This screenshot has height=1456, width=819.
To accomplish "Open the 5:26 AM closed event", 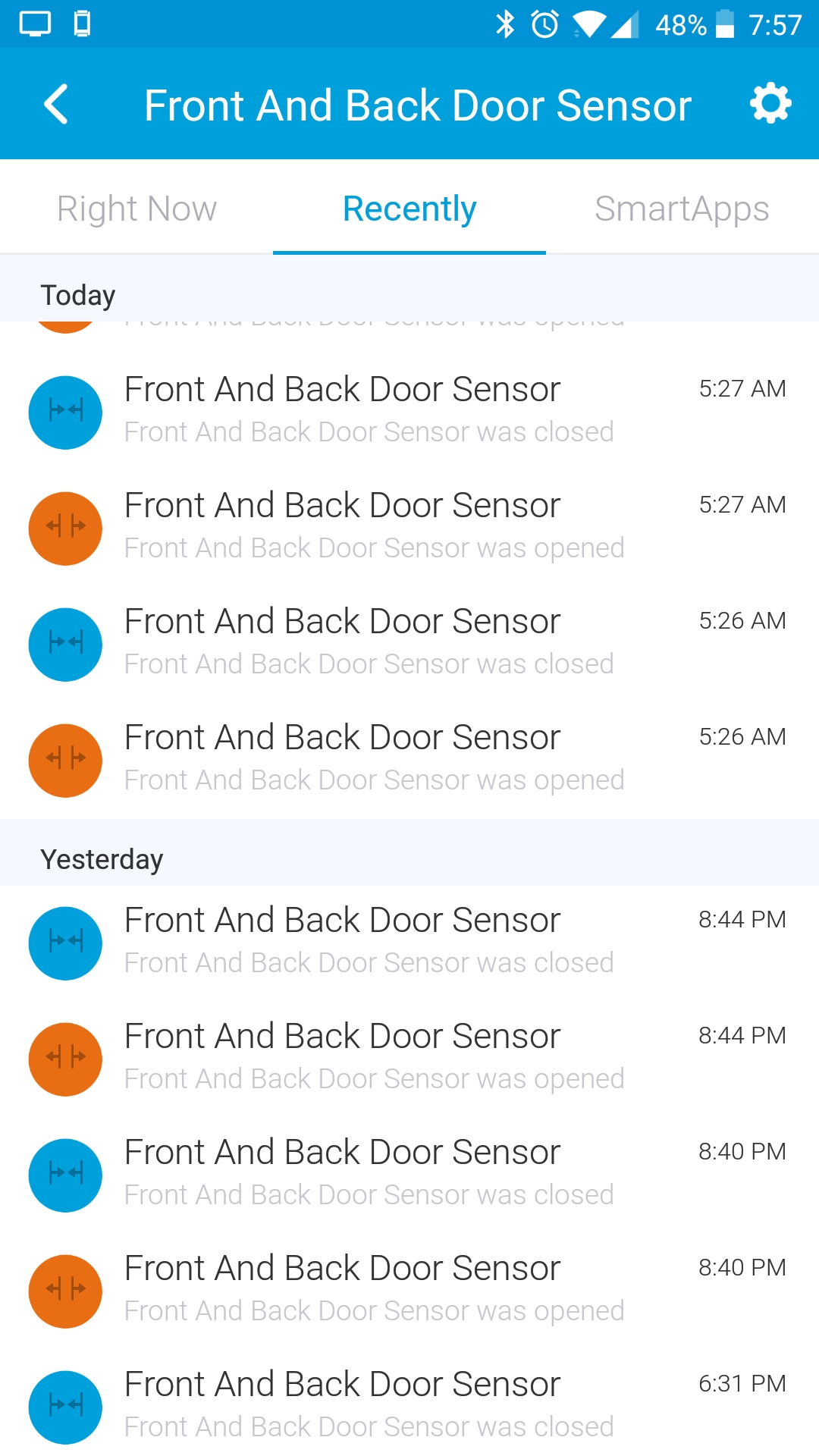I will click(x=409, y=644).
